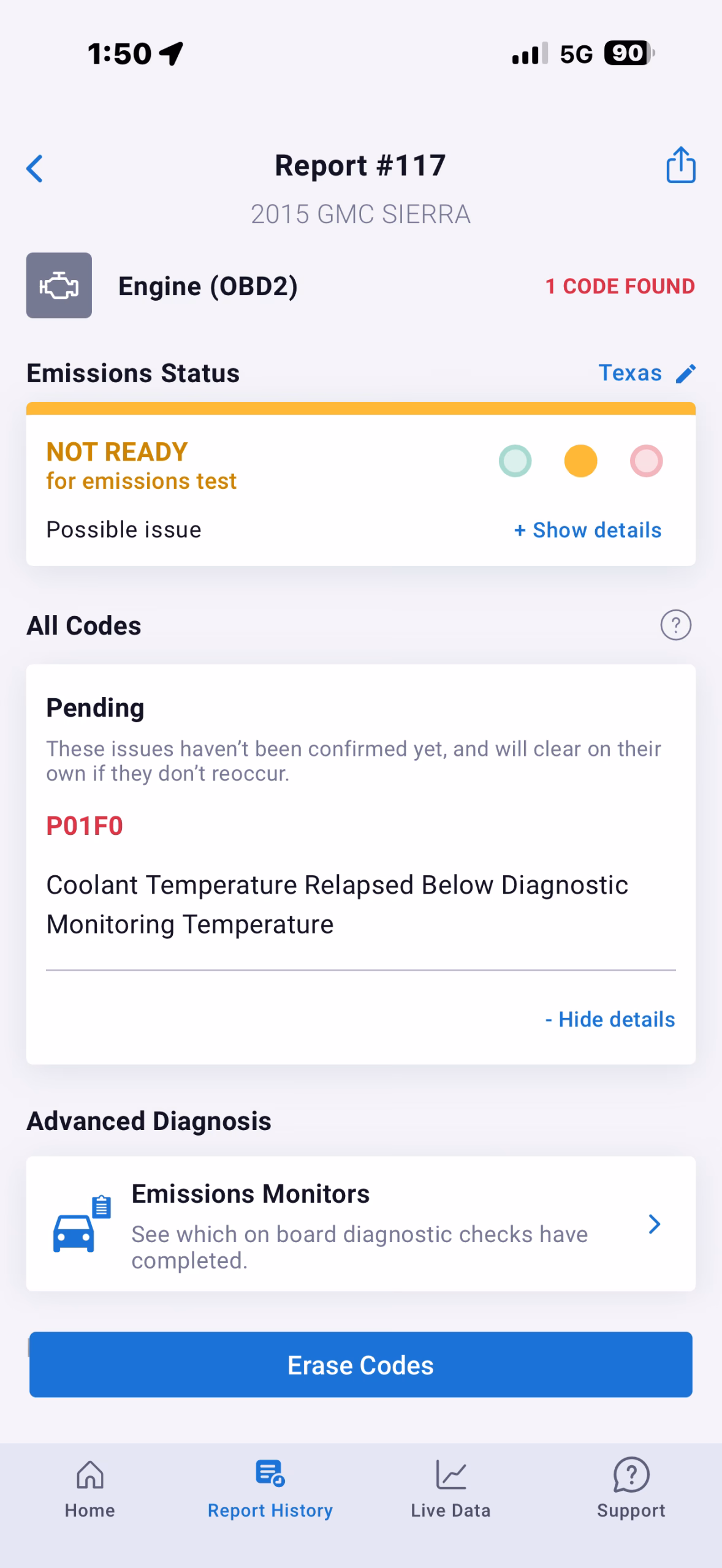
Task: Open the All Codes help icon
Action: click(x=675, y=625)
